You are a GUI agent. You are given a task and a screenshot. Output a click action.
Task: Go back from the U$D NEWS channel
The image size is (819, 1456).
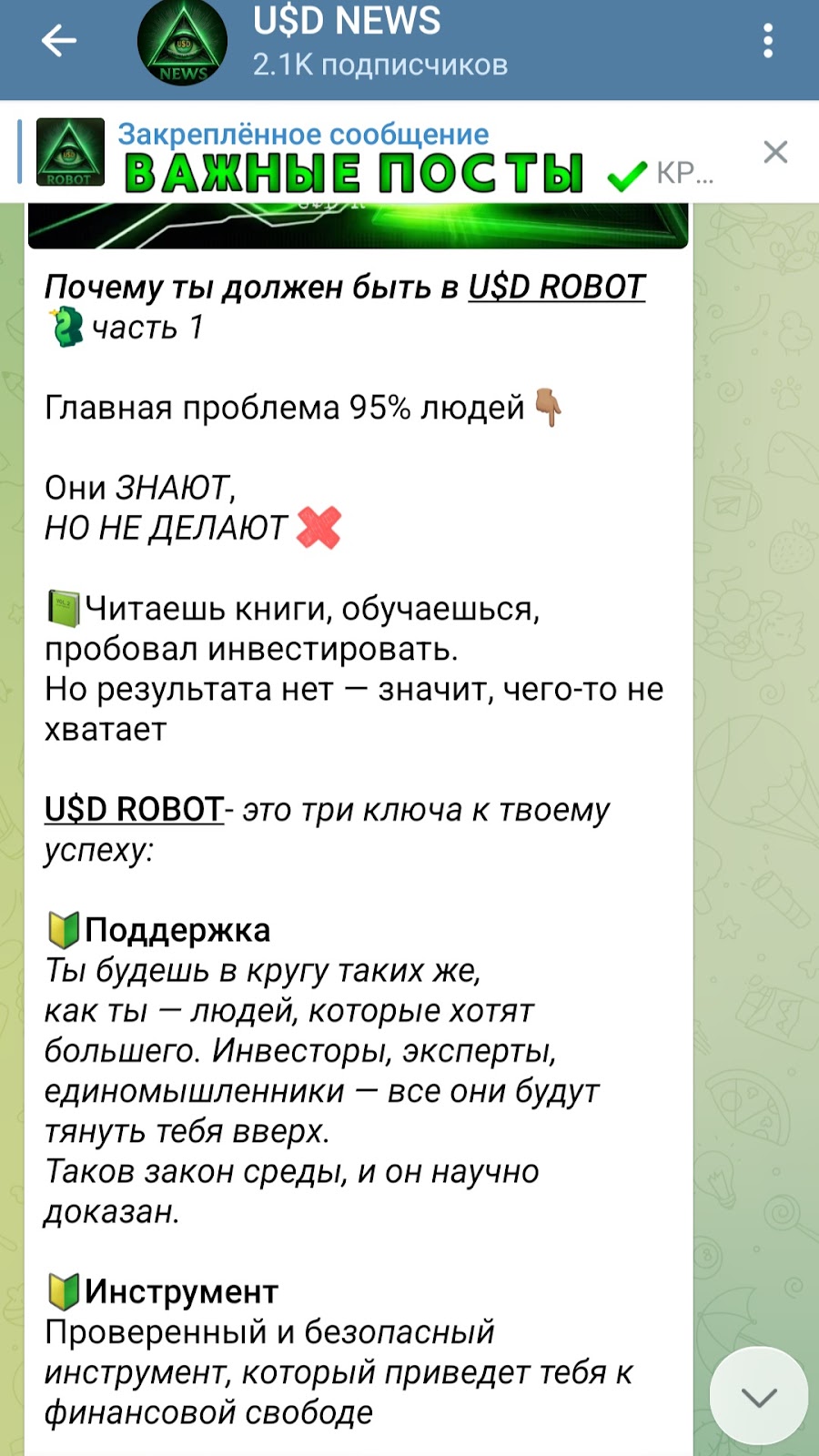[58, 41]
